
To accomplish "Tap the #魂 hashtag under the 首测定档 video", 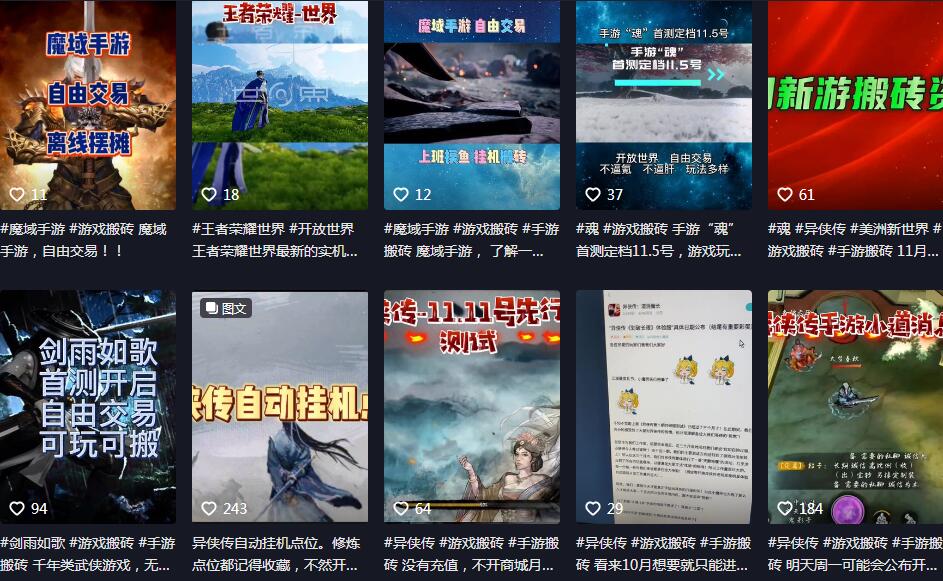I will coord(587,229).
